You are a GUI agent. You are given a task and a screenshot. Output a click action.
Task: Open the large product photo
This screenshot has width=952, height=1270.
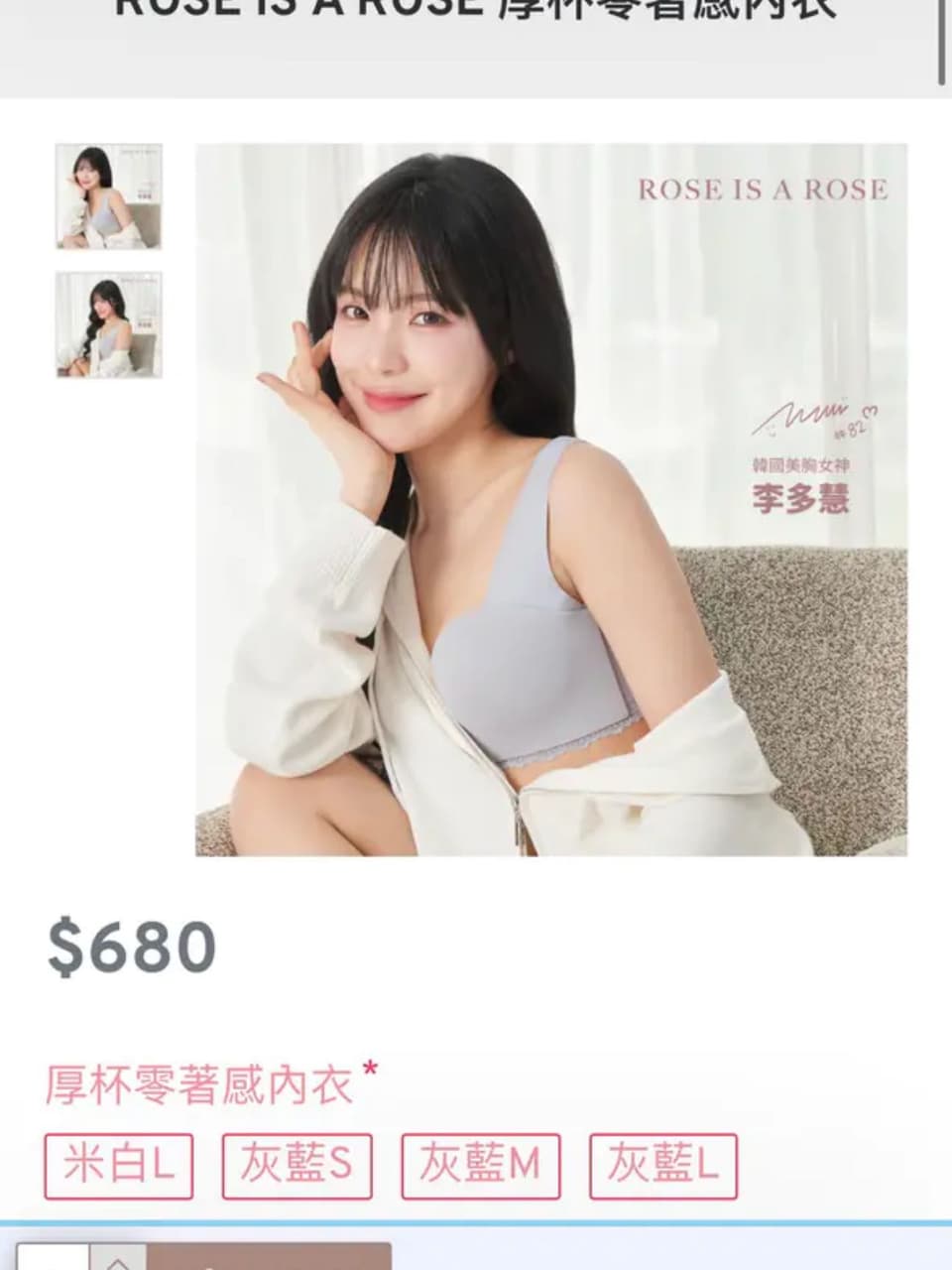click(551, 500)
